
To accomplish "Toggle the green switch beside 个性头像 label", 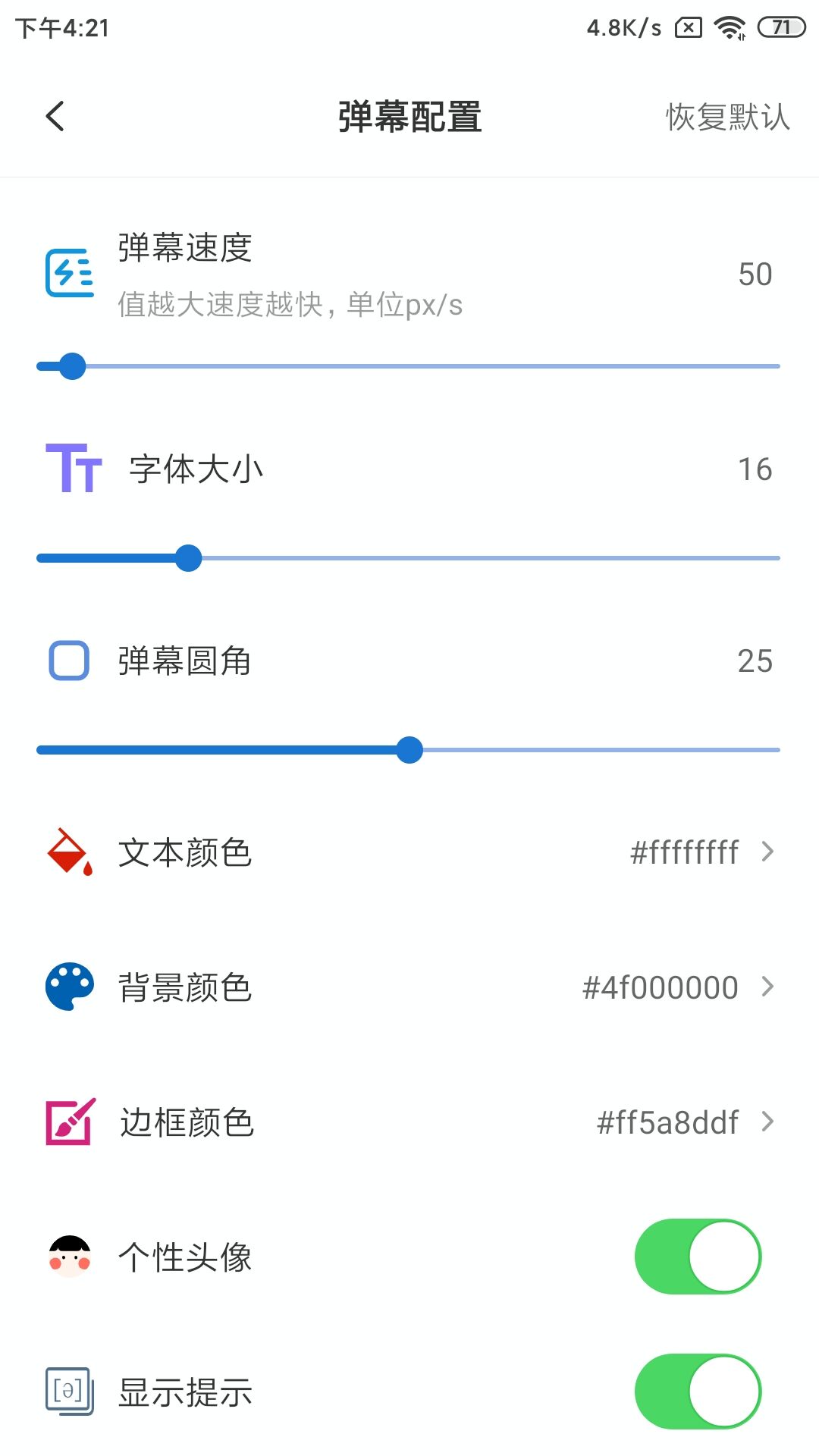I will 698,1256.
